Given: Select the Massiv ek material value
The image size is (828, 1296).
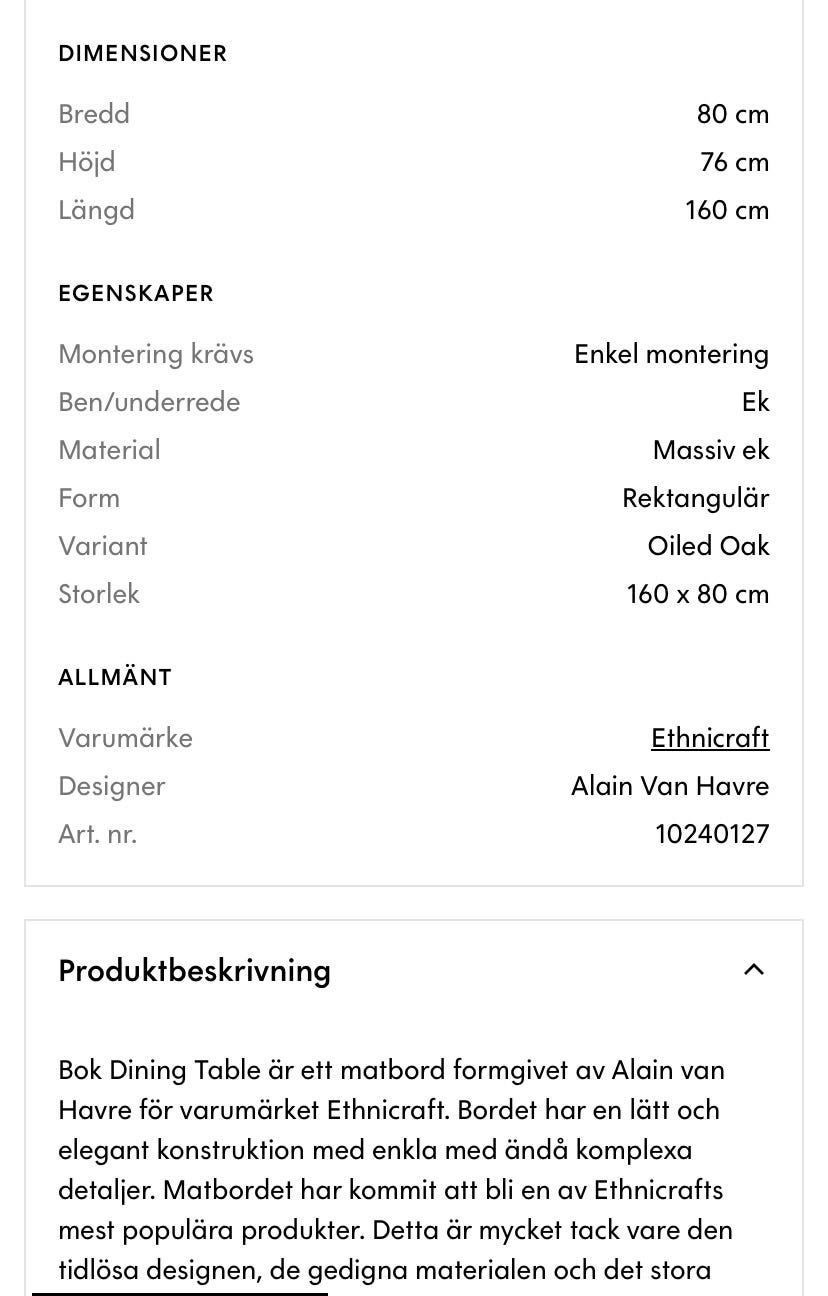Looking at the screenshot, I should tap(711, 449).
